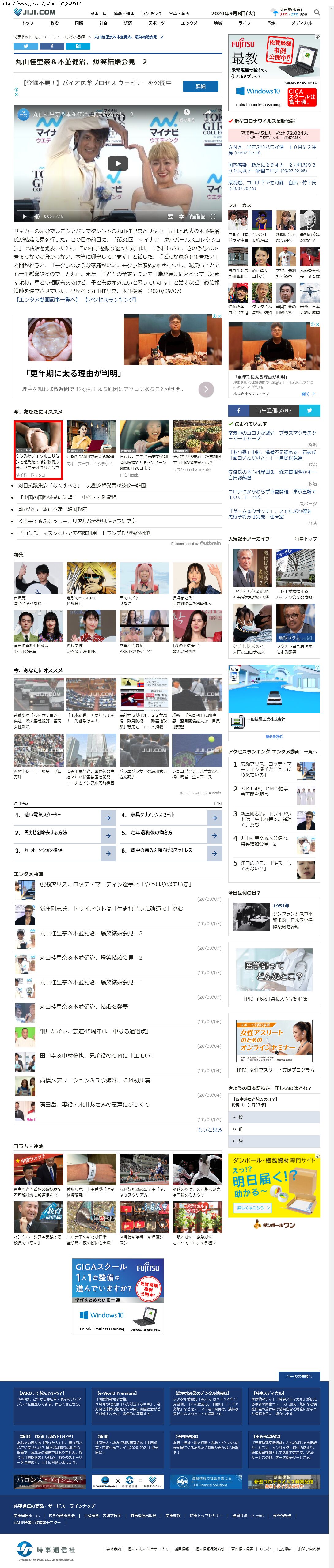Open the エンタメ動画記事一覧へ link

click(x=47, y=300)
